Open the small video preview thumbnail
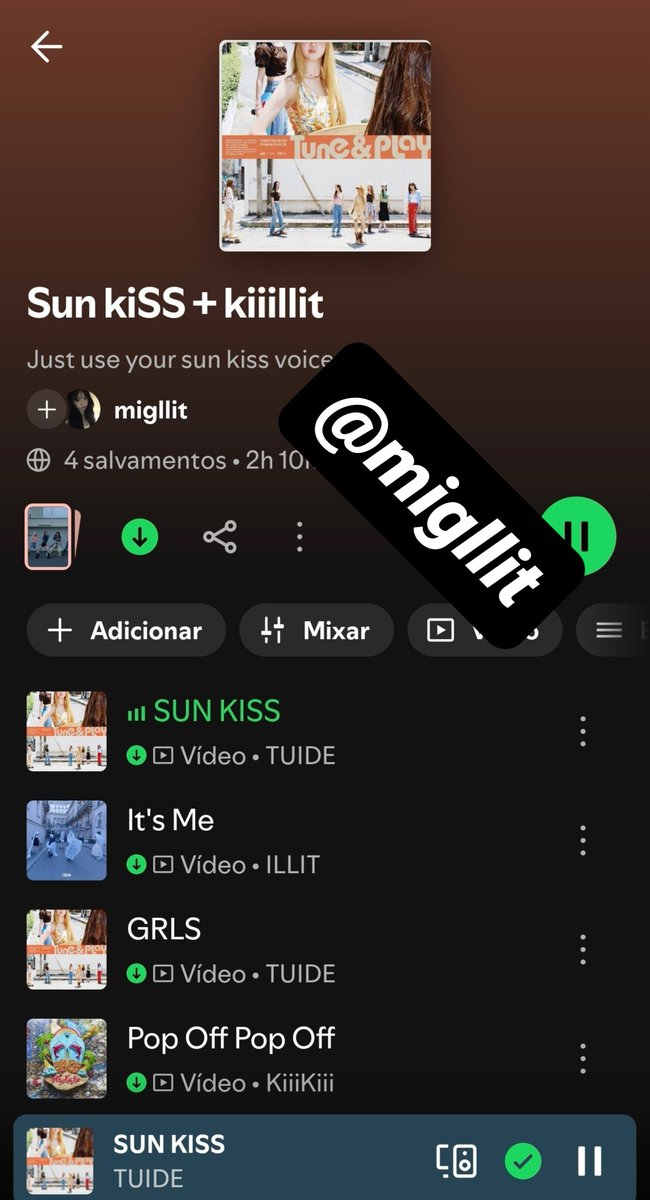This screenshot has height=1200, width=650. pyautogui.click(x=49, y=537)
